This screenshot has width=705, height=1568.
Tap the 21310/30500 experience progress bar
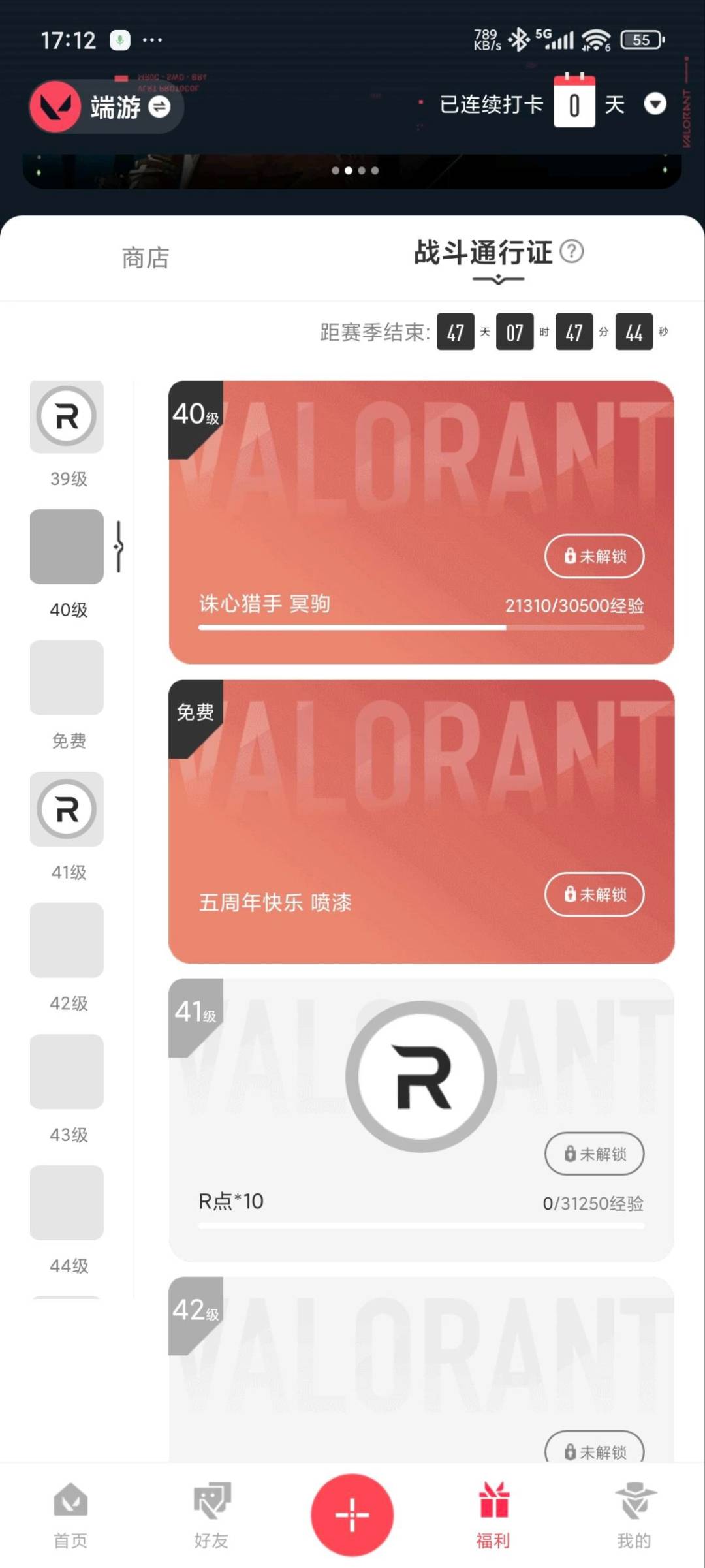click(421, 626)
